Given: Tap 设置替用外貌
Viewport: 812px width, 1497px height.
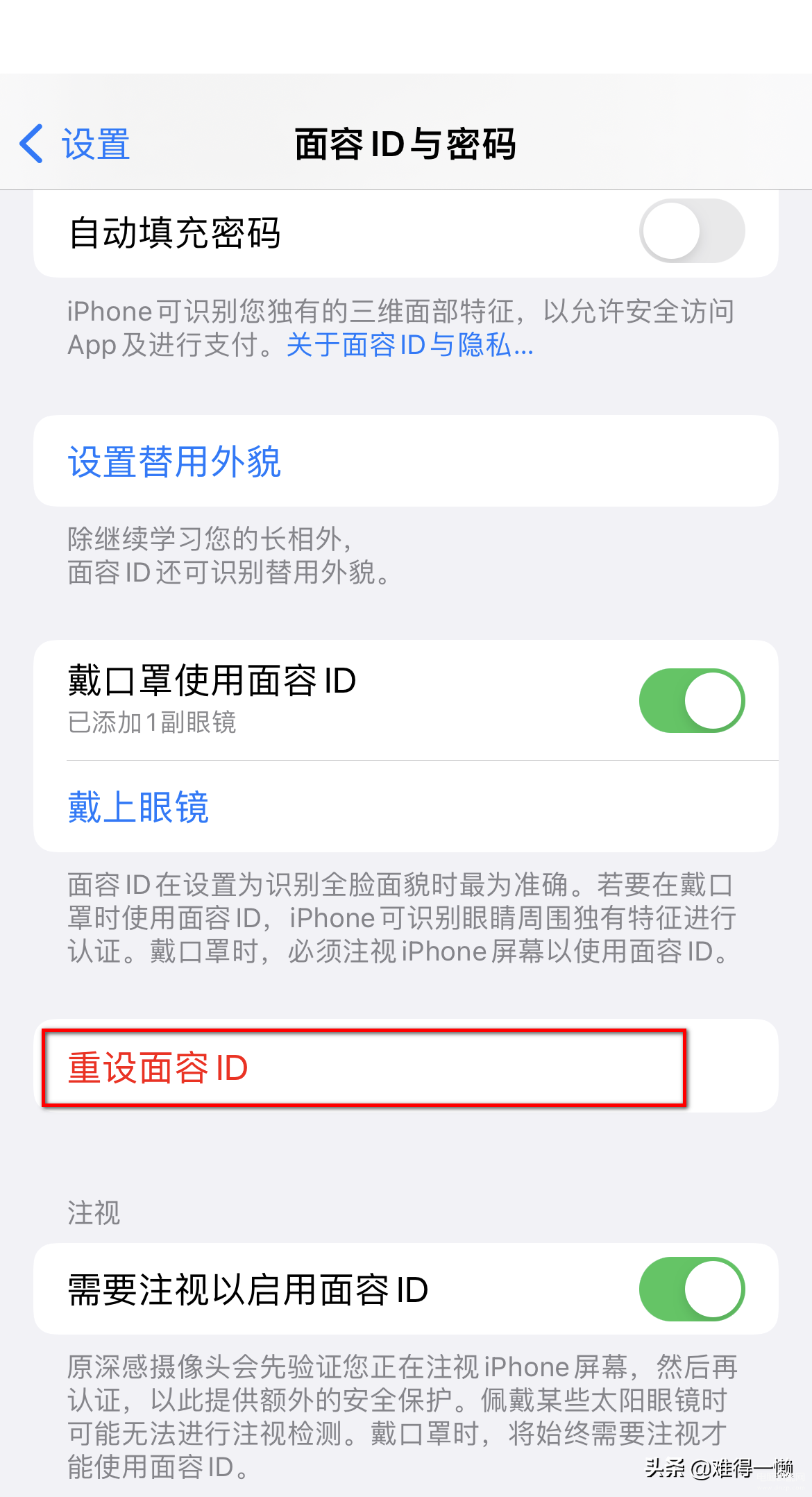Looking at the screenshot, I should 175,462.
